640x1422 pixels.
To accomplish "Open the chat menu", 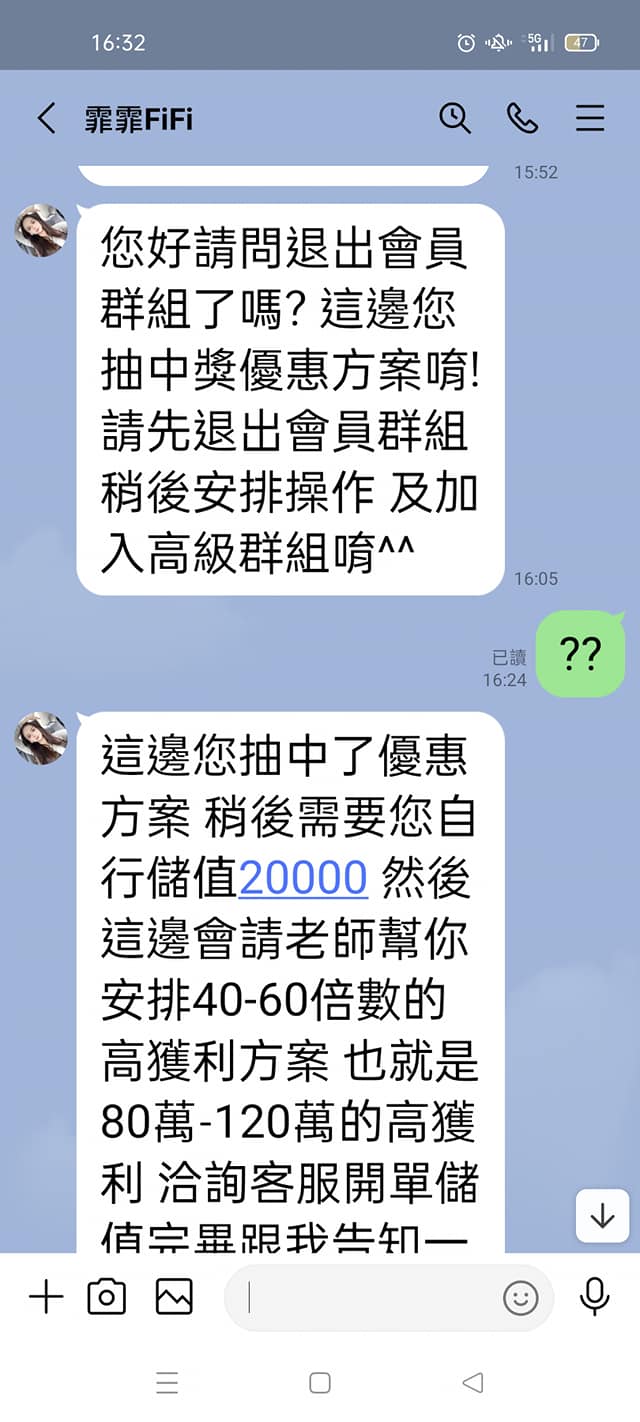I will [590, 119].
